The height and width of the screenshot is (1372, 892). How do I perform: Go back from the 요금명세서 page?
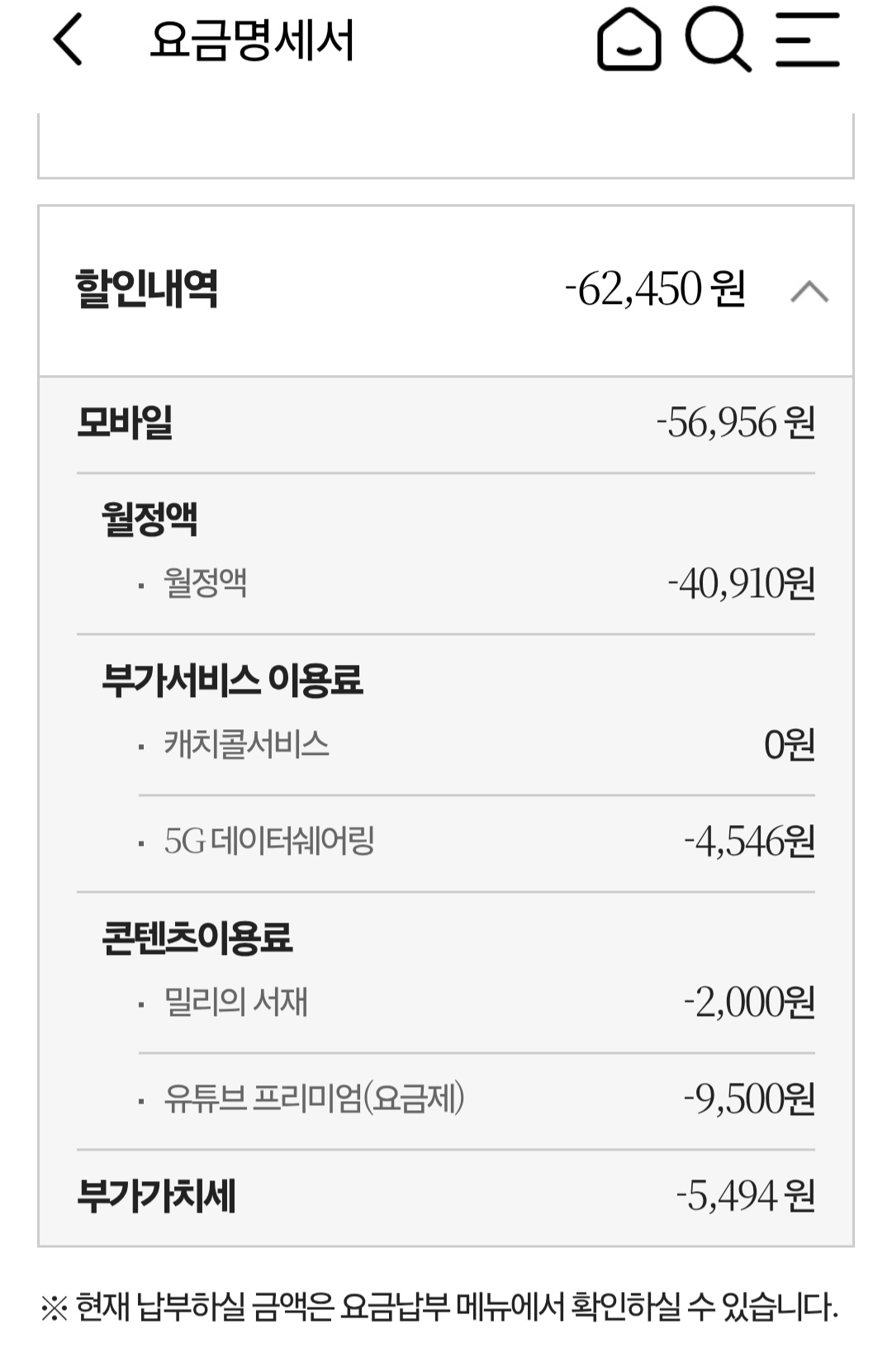pyautogui.click(x=68, y=40)
